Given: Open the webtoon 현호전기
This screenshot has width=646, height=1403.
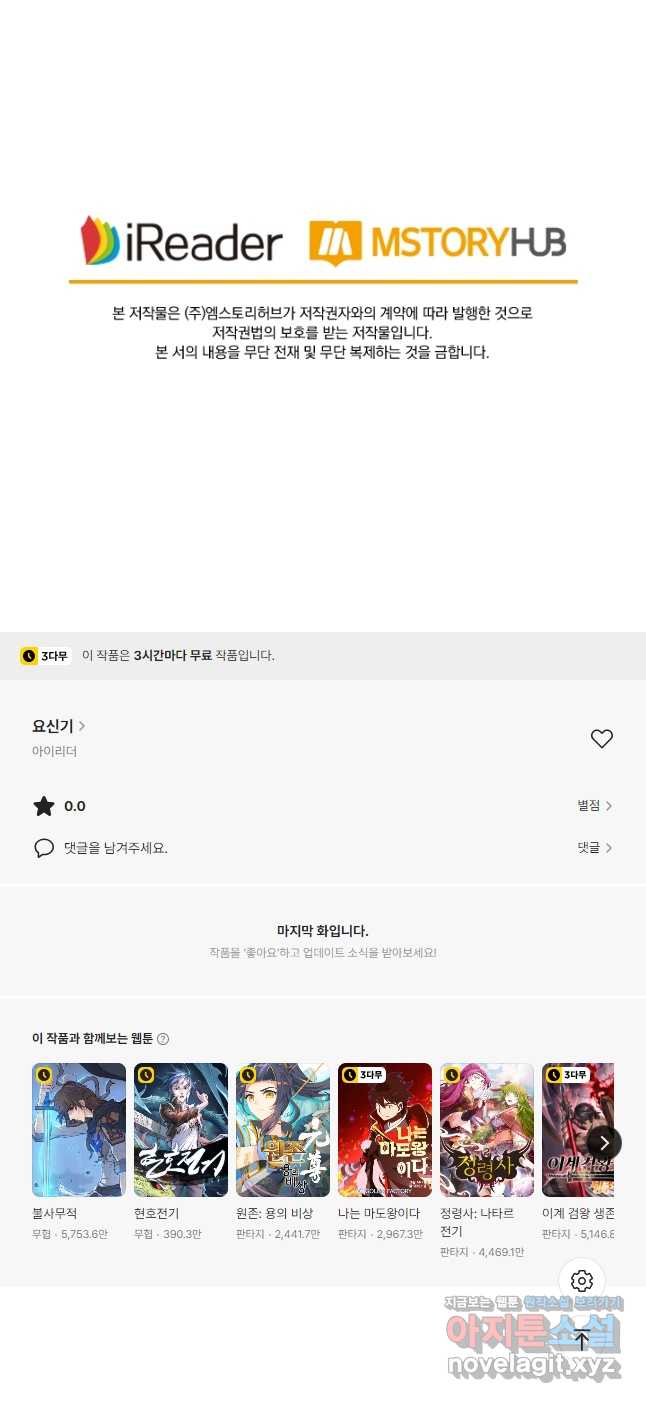Looking at the screenshot, I should point(181,1130).
